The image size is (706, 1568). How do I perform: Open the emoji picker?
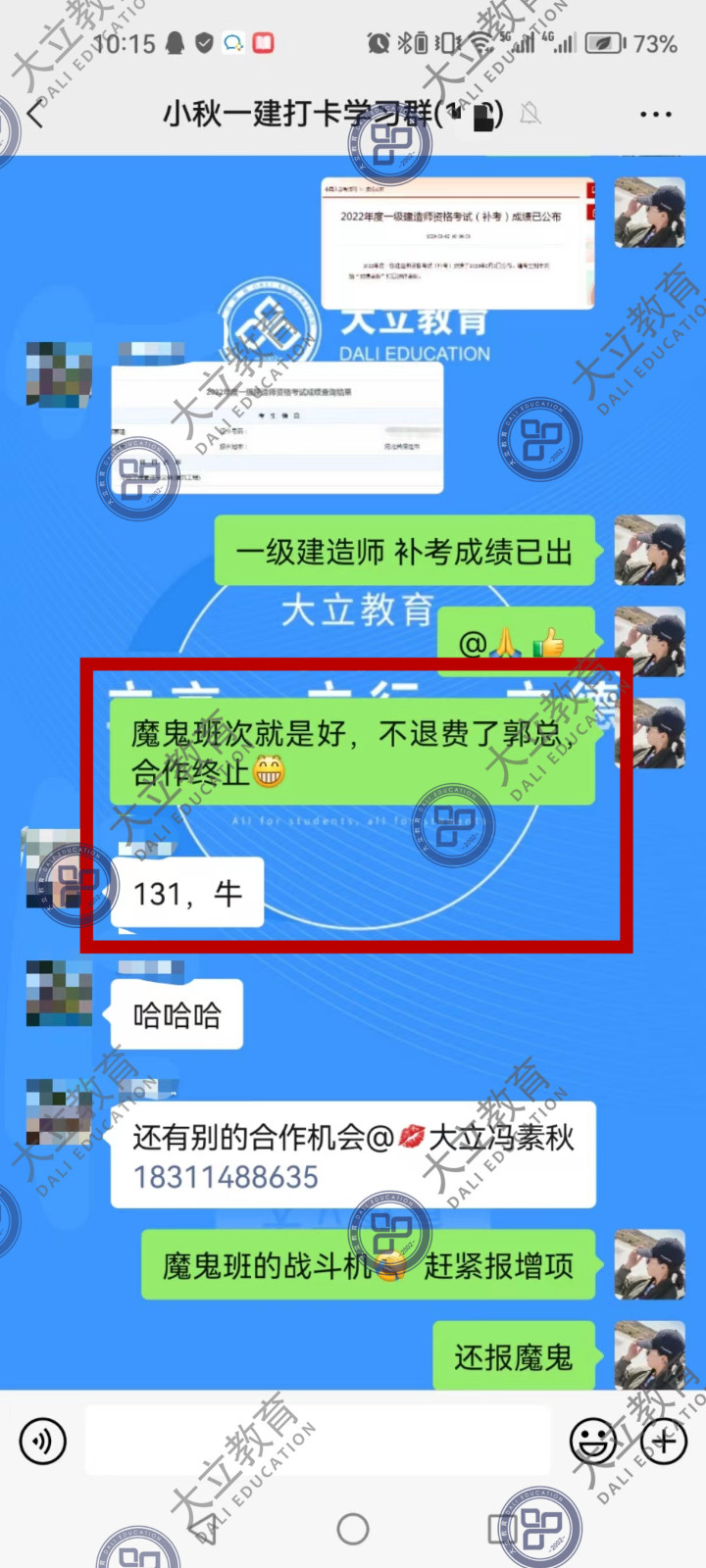coord(593,1441)
